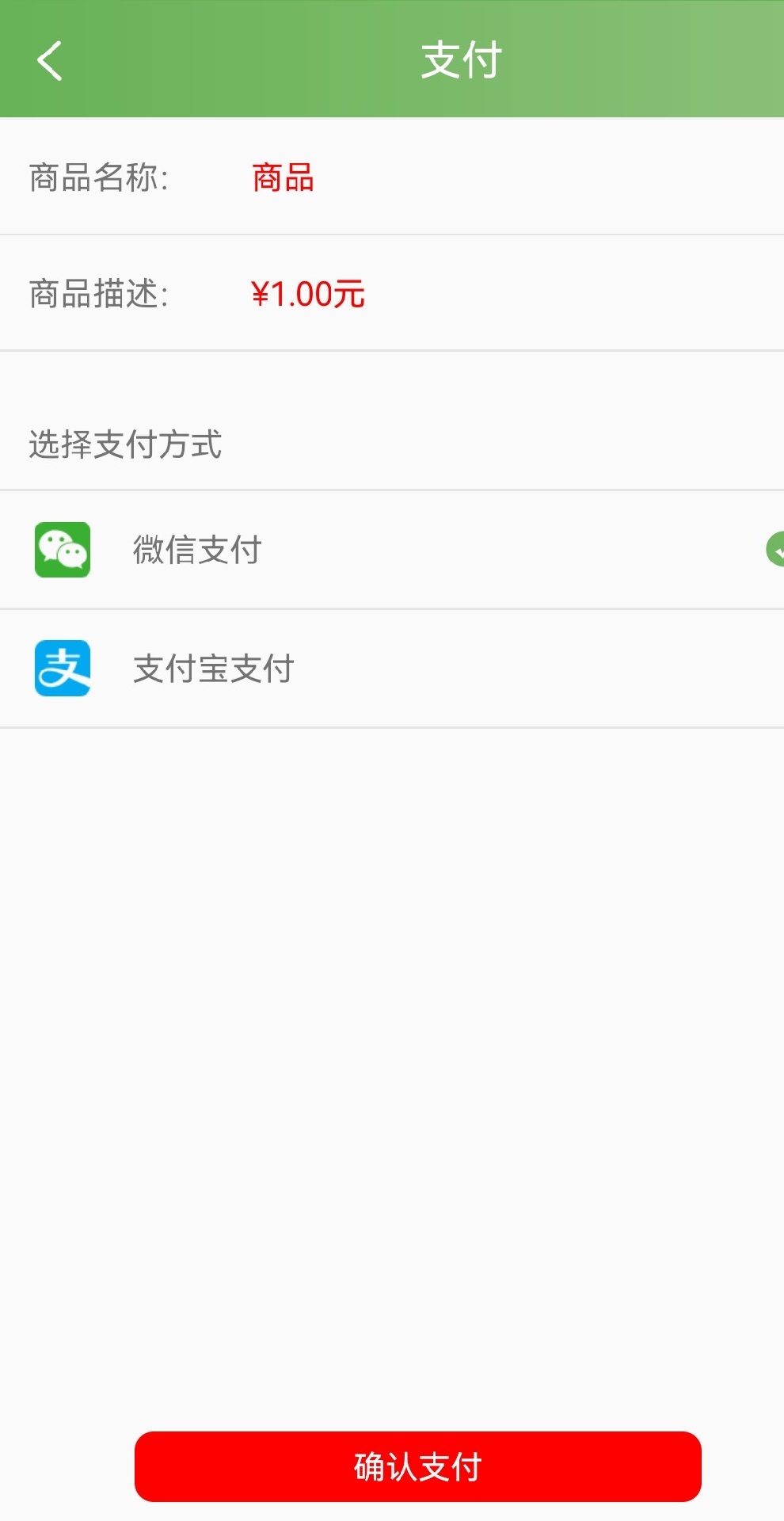
Task: Choose 支付宝支付 payment option
Action: point(213,669)
